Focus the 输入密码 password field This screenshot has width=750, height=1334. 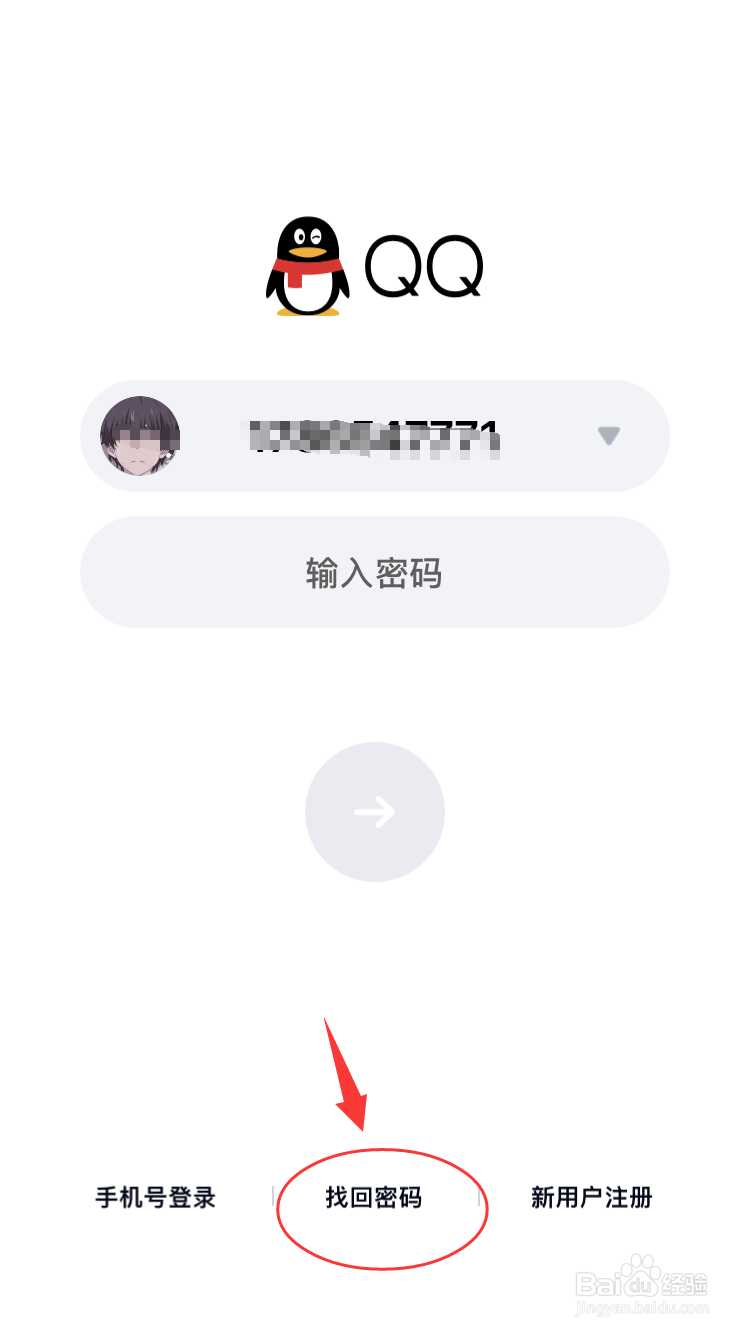coord(375,572)
